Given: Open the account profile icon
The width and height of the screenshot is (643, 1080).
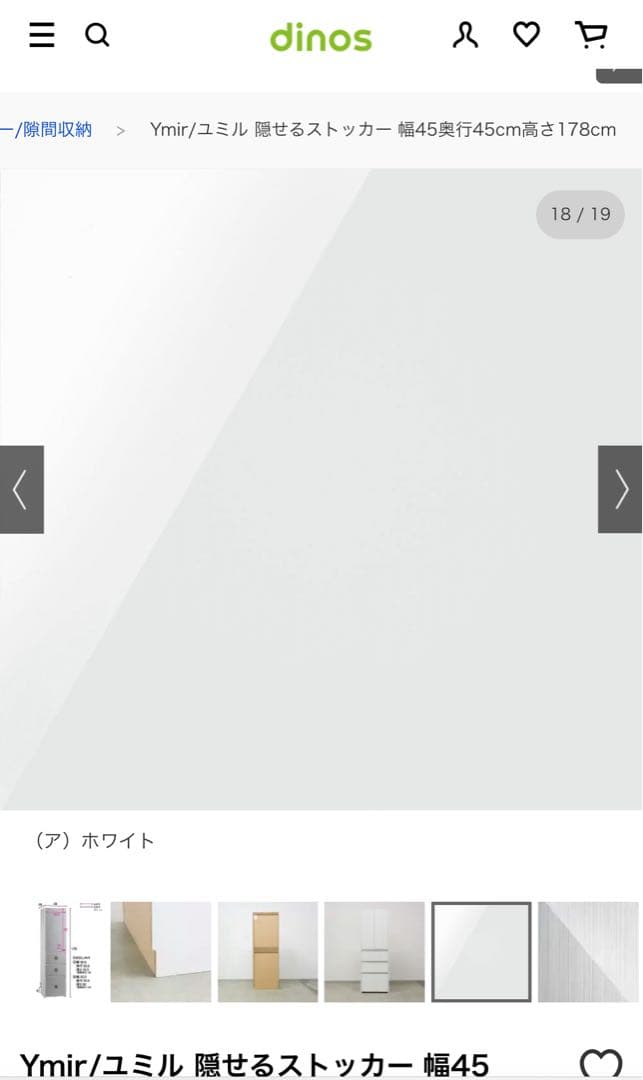Looking at the screenshot, I should point(465,36).
